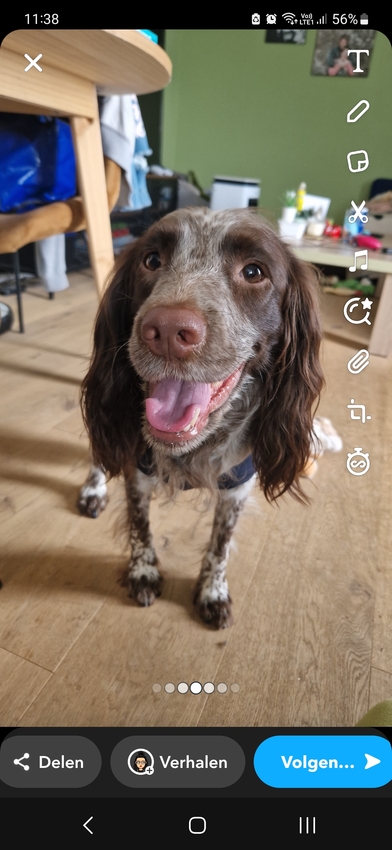Open recent apps from navigation bar

point(307,825)
